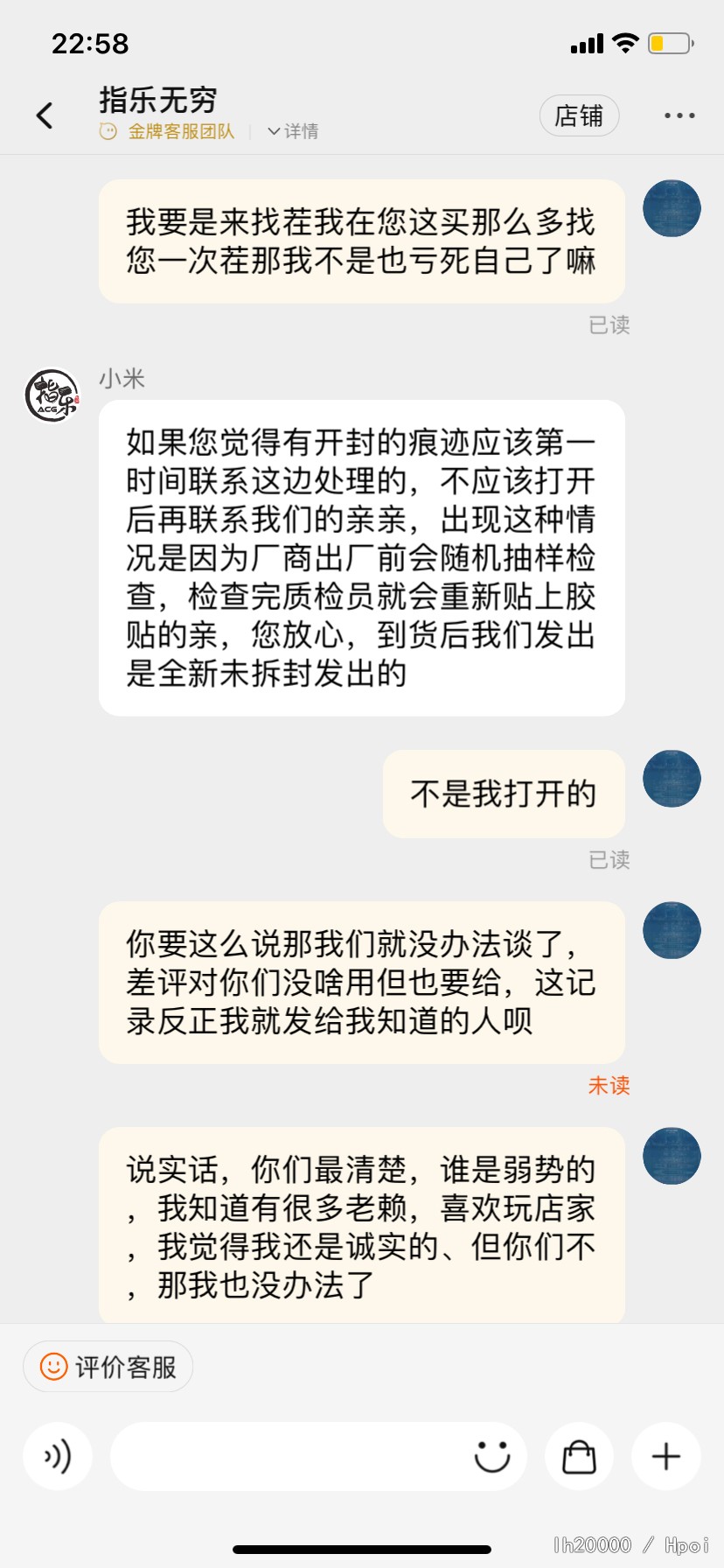Open the shopping bag product picker
The width and height of the screenshot is (724, 1568).
click(x=579, y=1456)
